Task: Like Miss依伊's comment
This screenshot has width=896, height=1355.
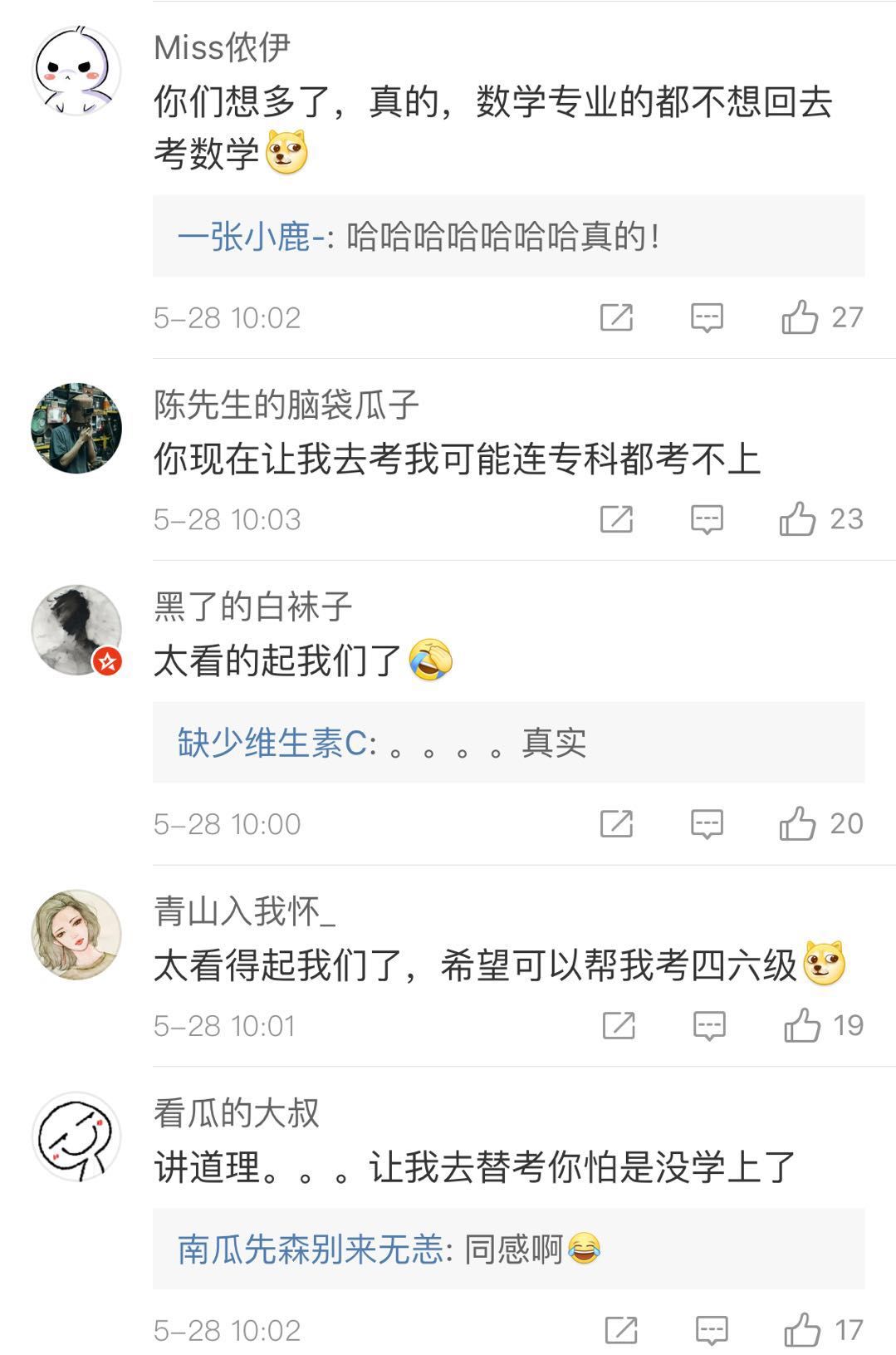Action: click(800, 317)
